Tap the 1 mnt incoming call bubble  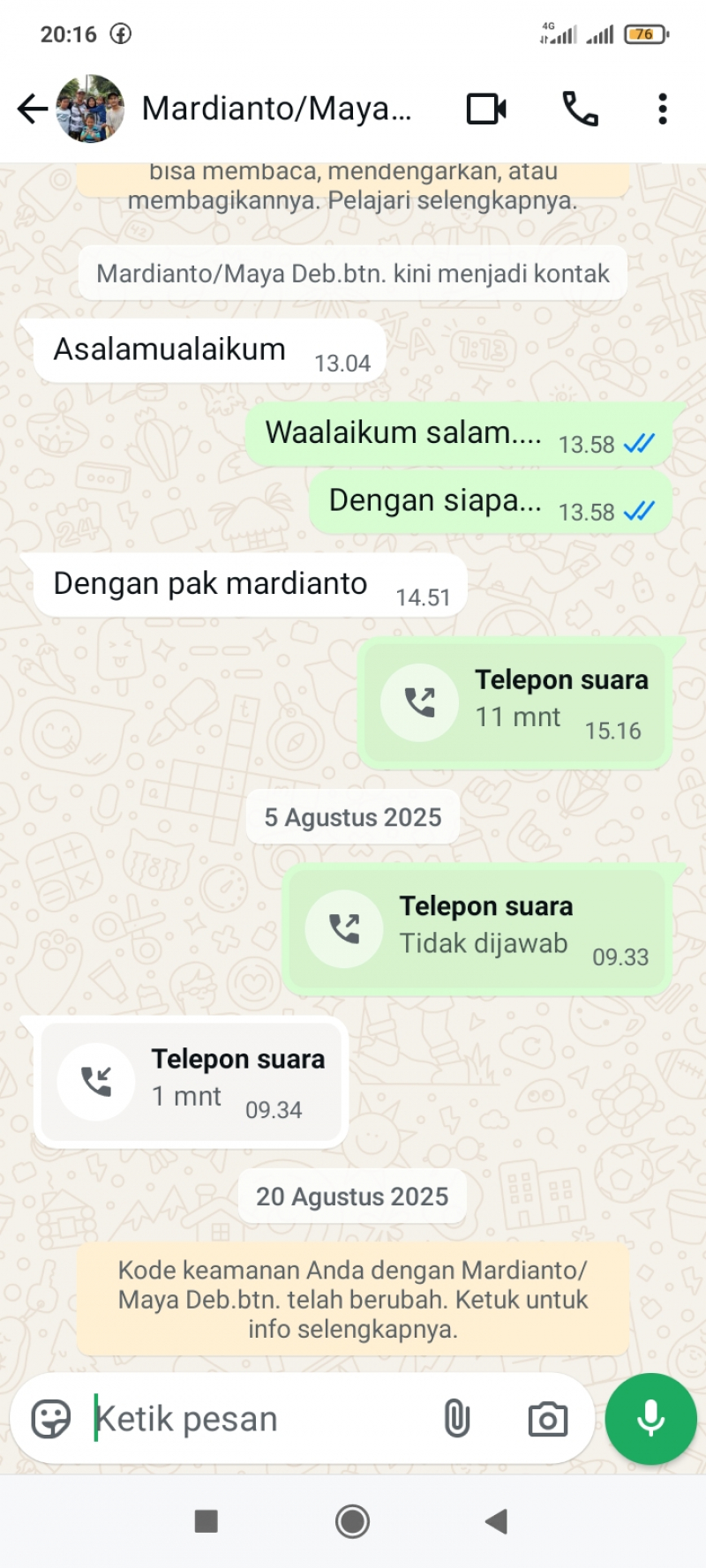point(192,1082)
